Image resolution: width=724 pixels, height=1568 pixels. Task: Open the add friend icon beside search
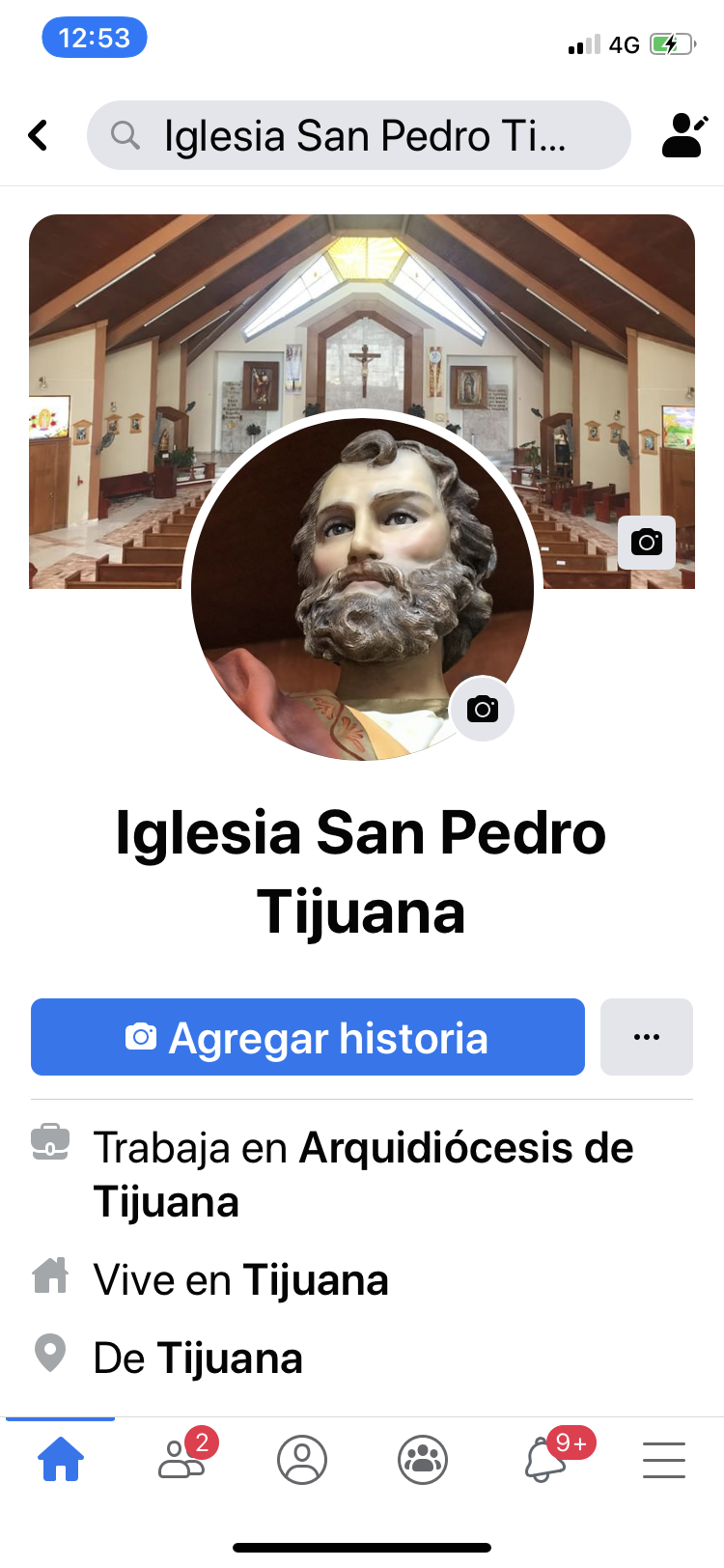[682, 135]
